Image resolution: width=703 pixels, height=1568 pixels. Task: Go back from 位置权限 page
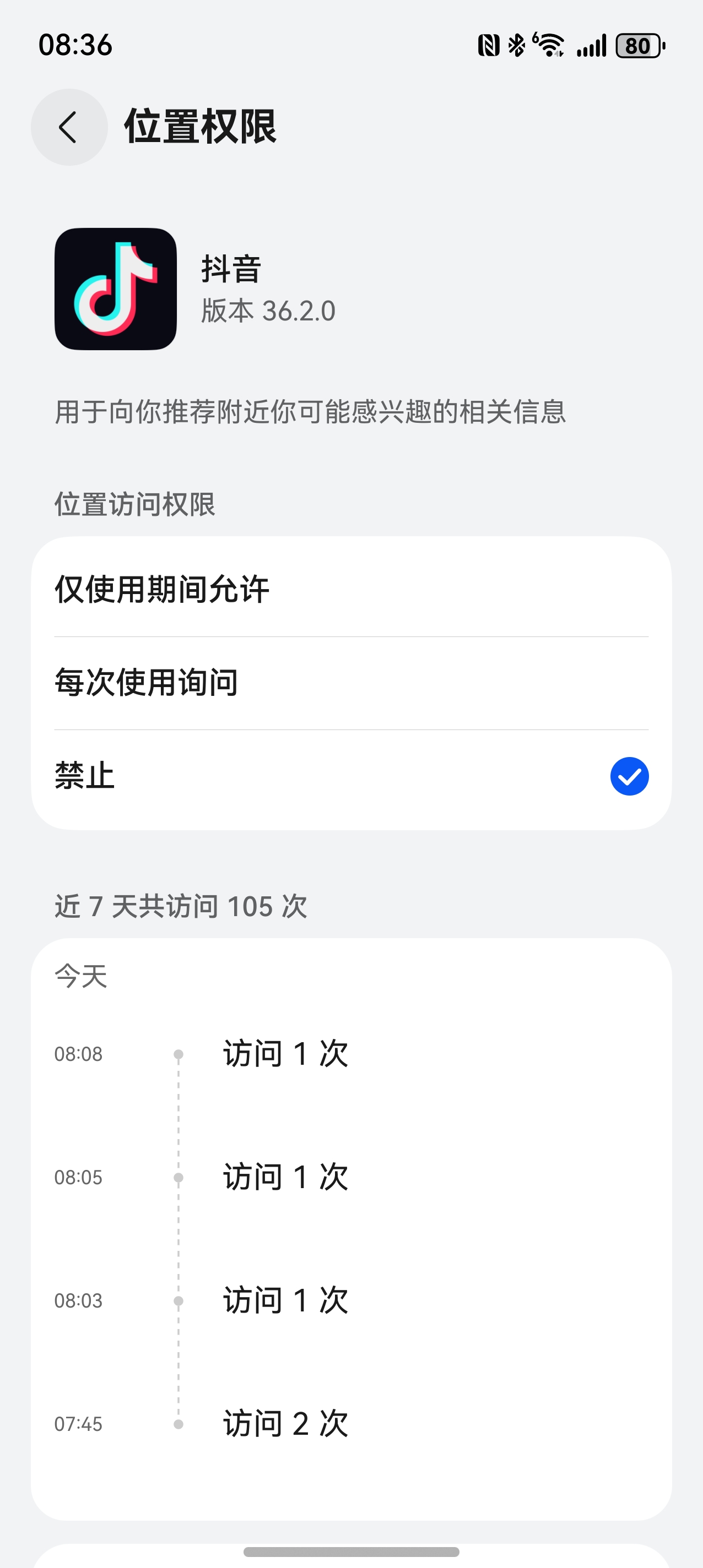69,127
